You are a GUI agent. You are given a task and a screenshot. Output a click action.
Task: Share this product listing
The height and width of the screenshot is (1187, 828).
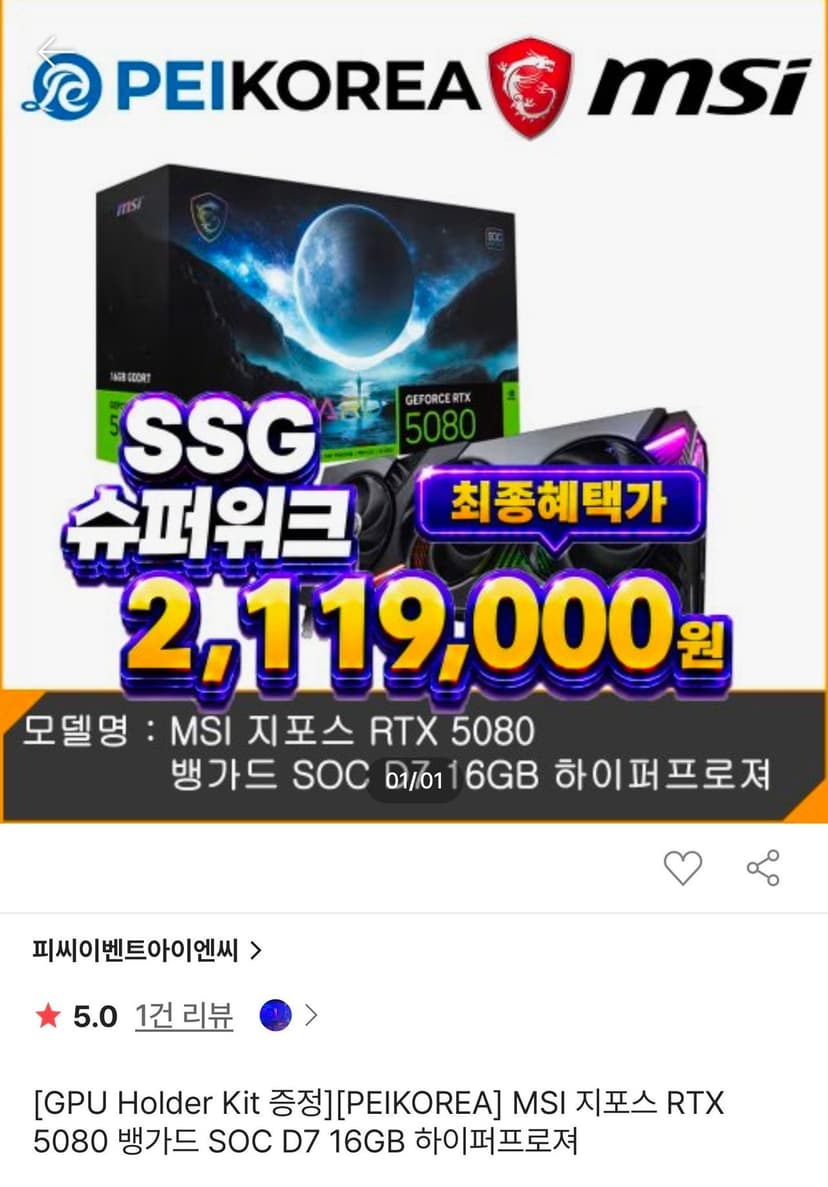point(763,868)
